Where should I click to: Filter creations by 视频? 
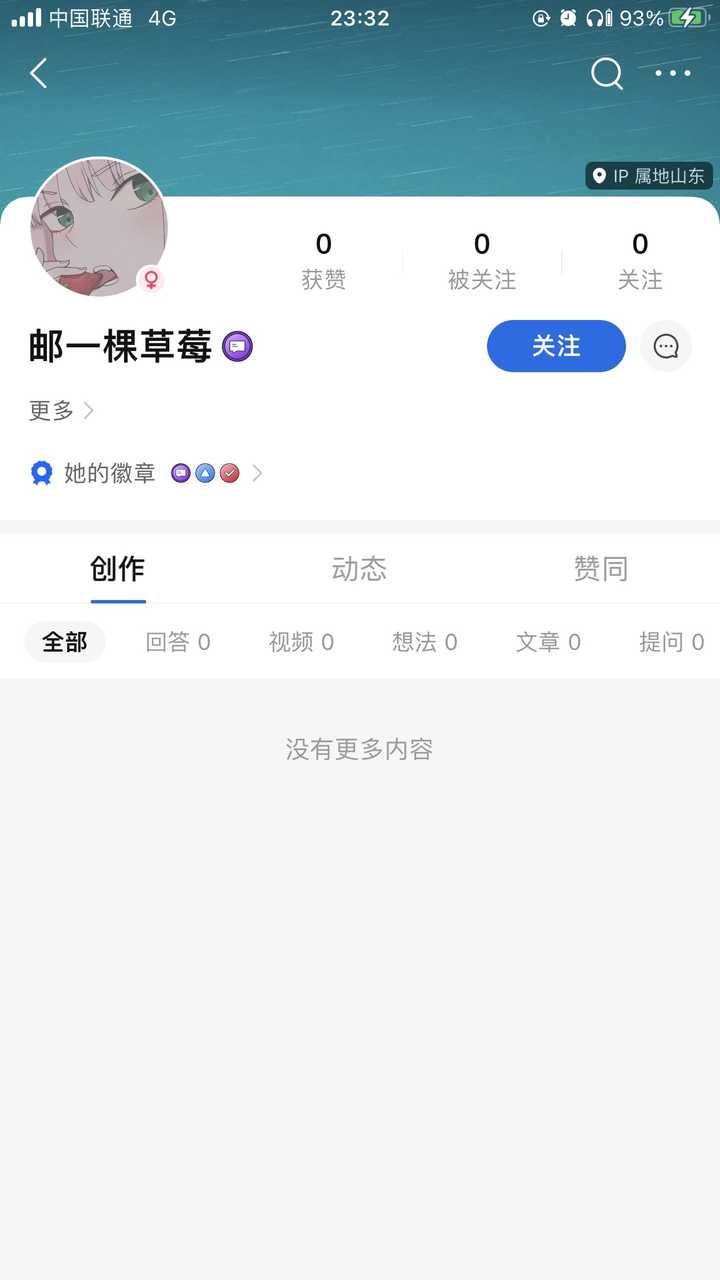point(301,642)
